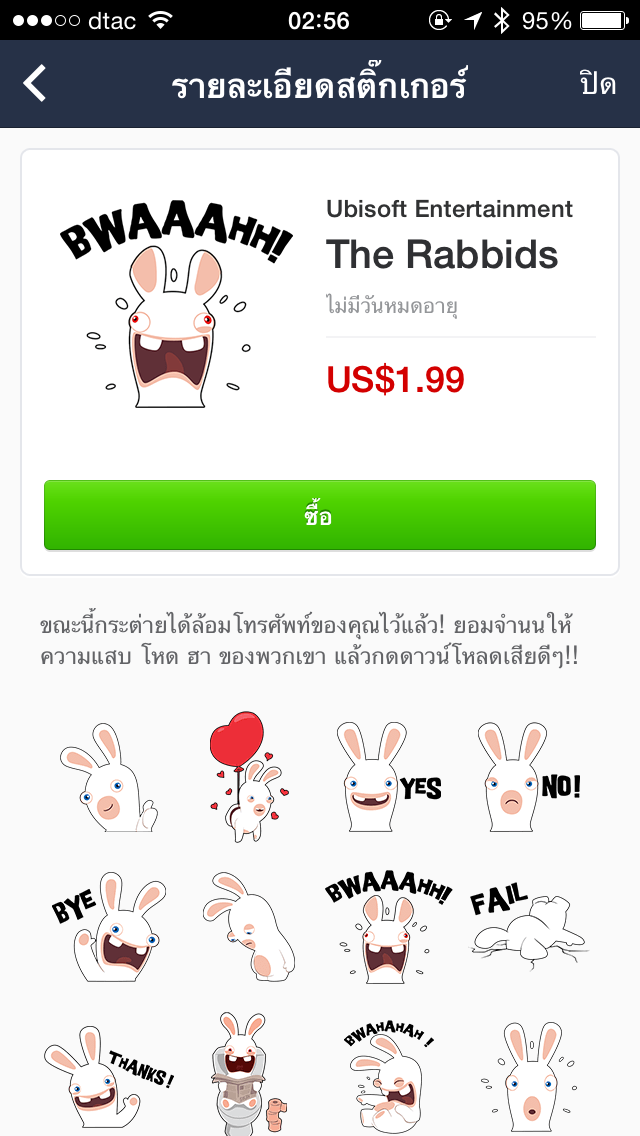The height and width of the screenshot is (1136, 640).
Task: Preview the heart balloon rabbid sticker
Action: click(245, 778)
